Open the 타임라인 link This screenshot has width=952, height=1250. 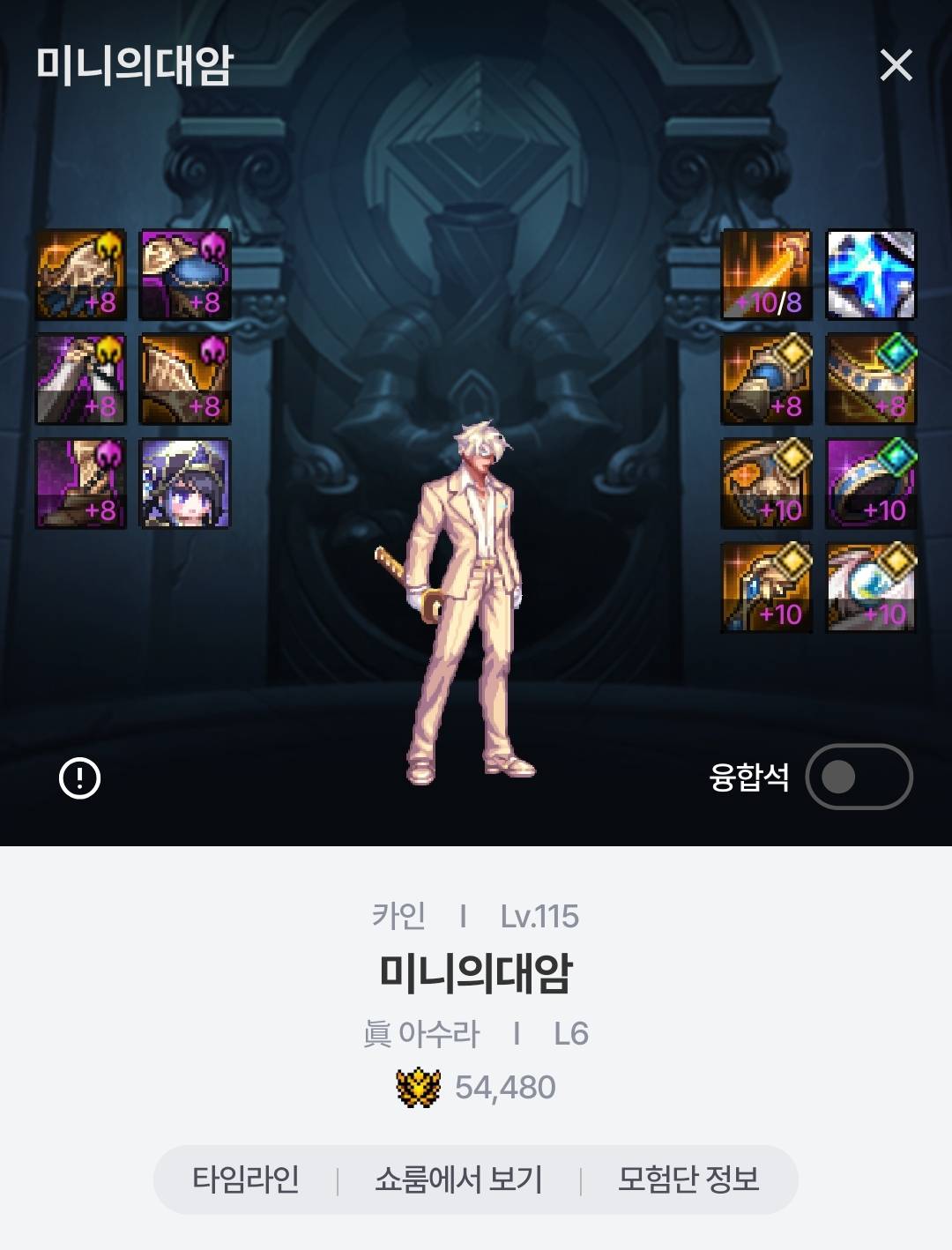coord(246,1179)
